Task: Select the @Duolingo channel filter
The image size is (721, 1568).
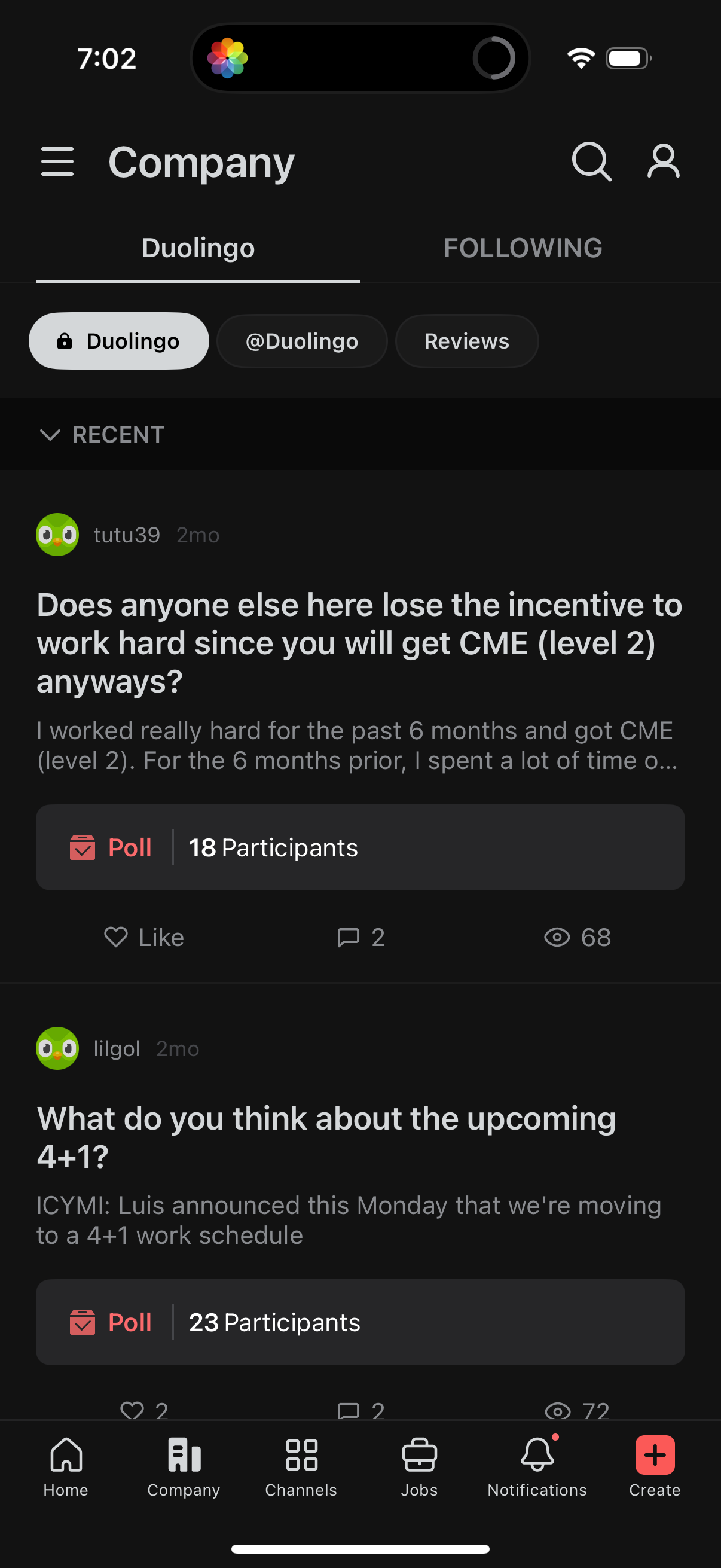Action: point(302,341)
